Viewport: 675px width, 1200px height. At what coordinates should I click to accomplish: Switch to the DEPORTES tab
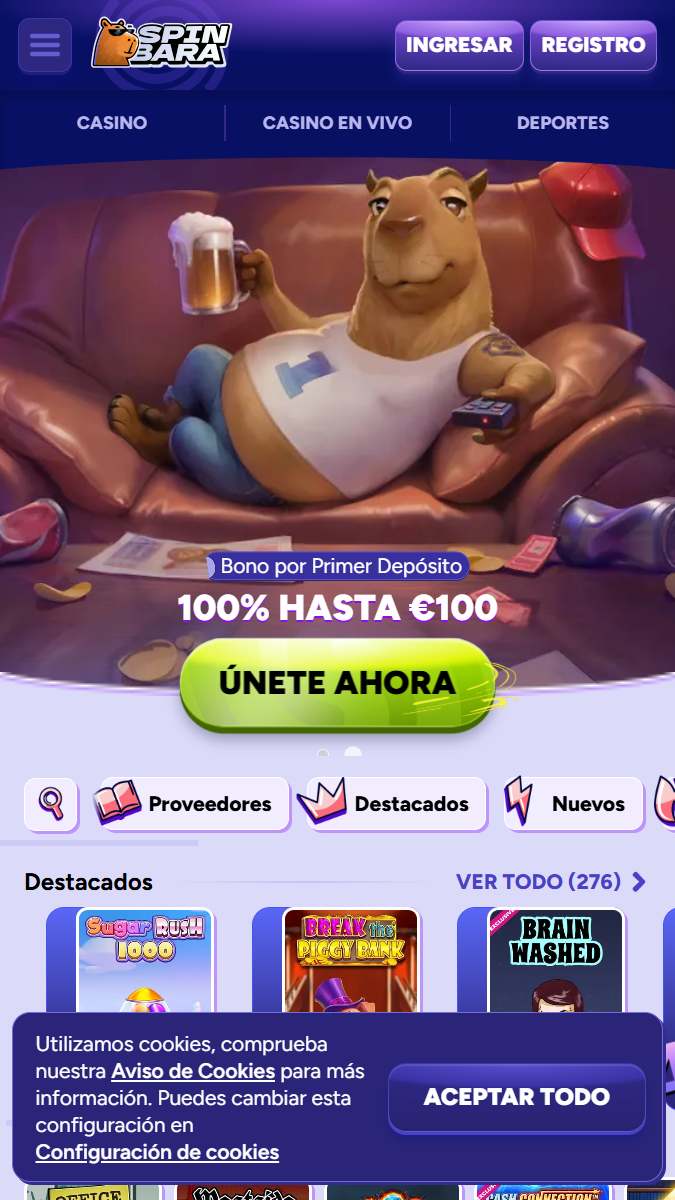point(563,123)
